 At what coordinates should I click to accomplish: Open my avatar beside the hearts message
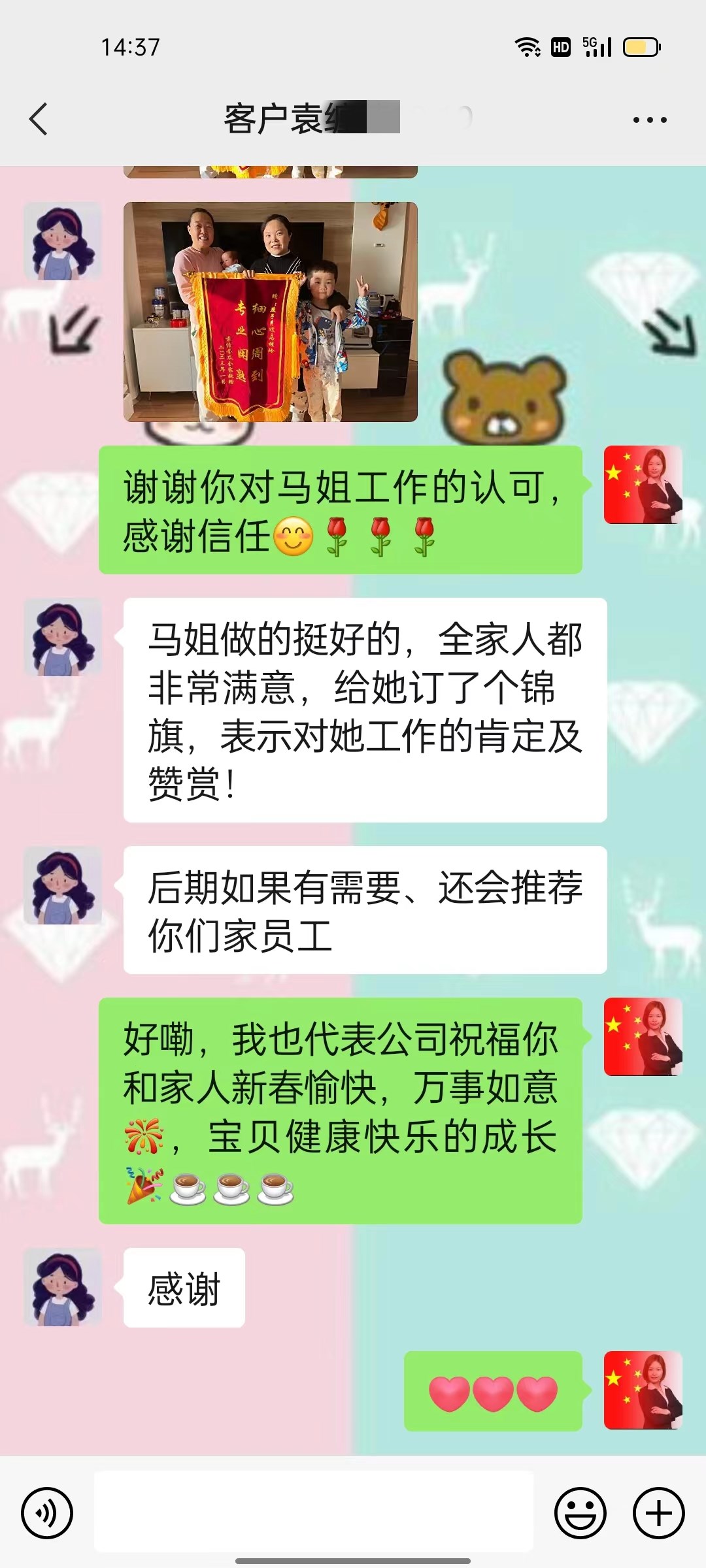(643, 1391)
